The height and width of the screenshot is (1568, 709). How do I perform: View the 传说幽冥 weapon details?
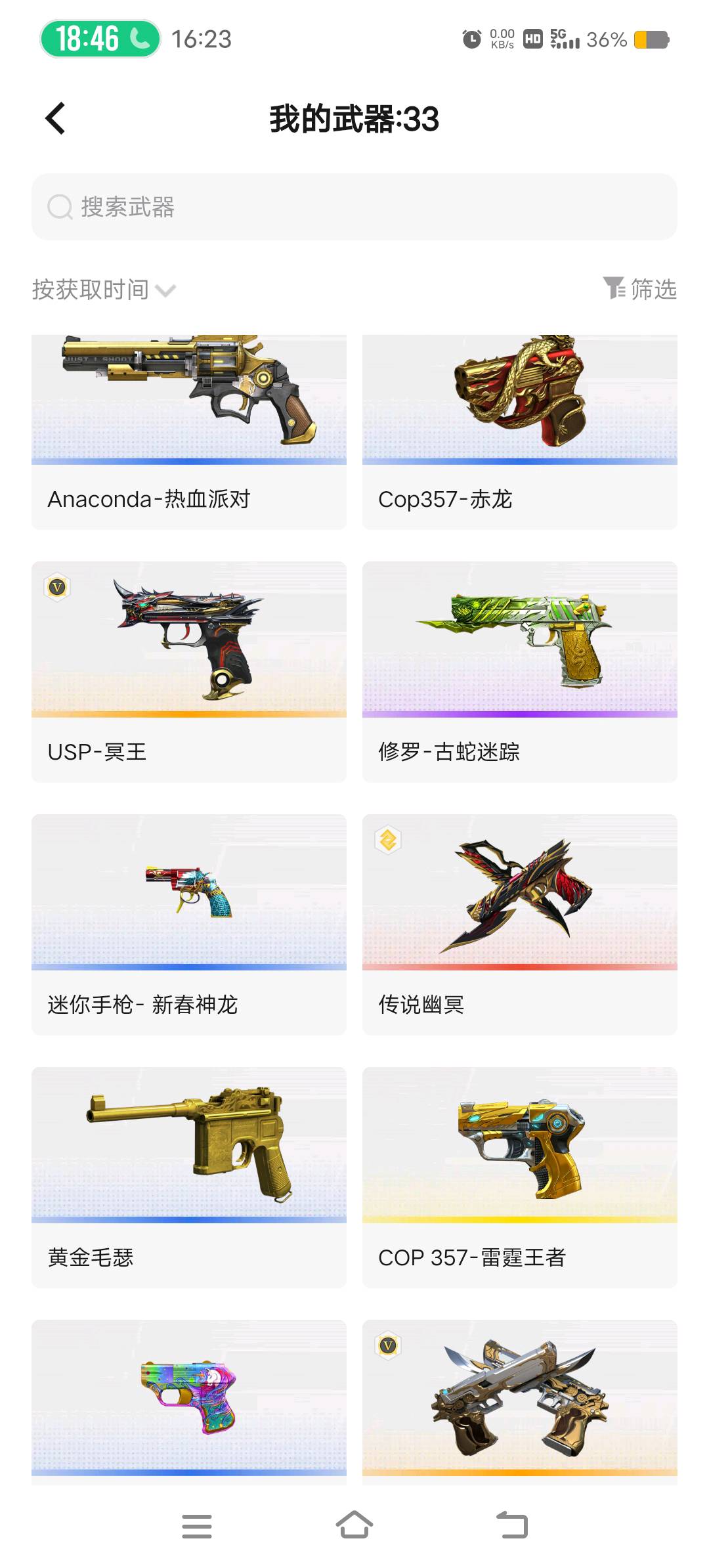coord(520,925)
